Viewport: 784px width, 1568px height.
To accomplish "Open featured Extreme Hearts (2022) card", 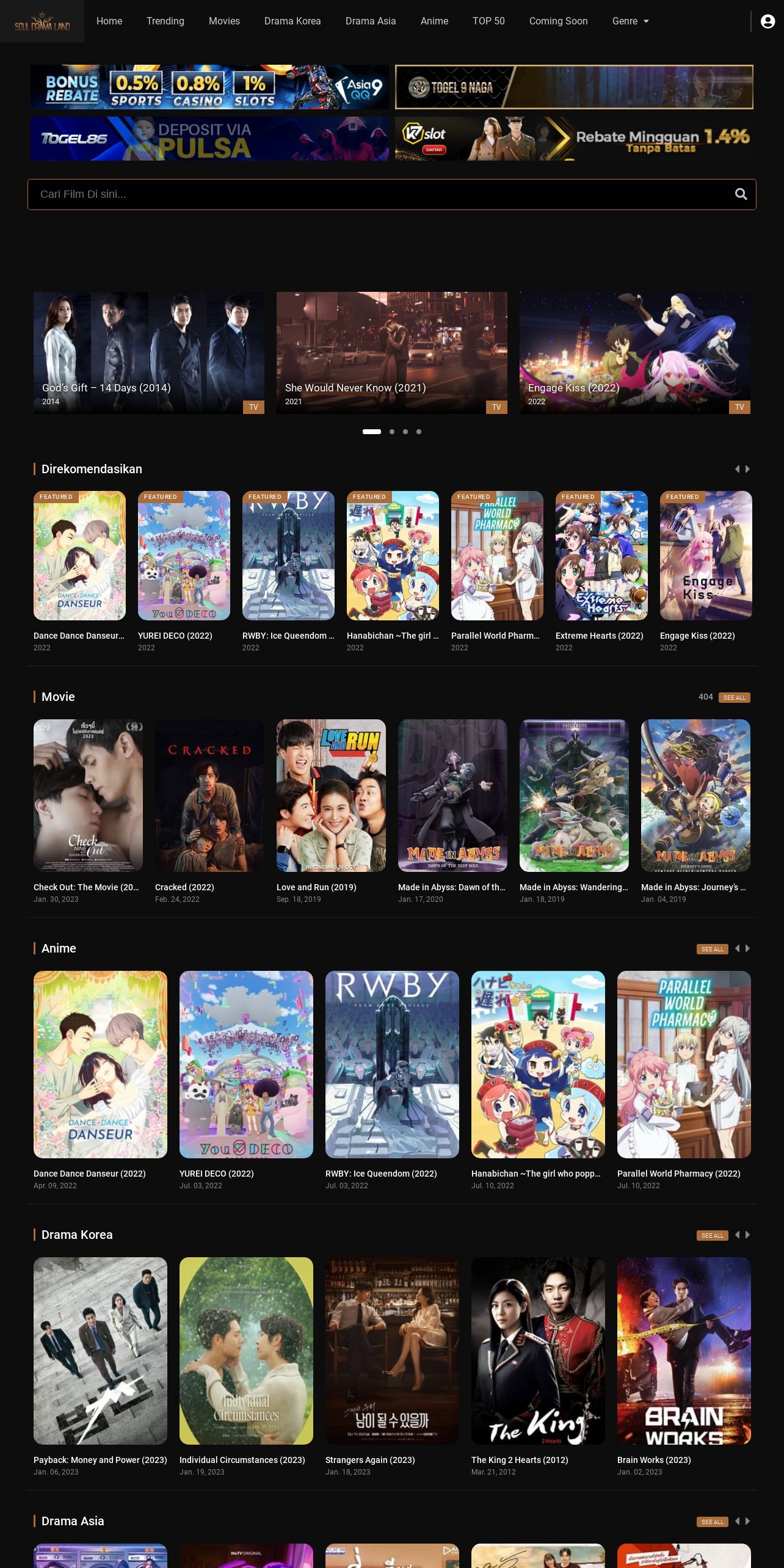I will (601, 556).
